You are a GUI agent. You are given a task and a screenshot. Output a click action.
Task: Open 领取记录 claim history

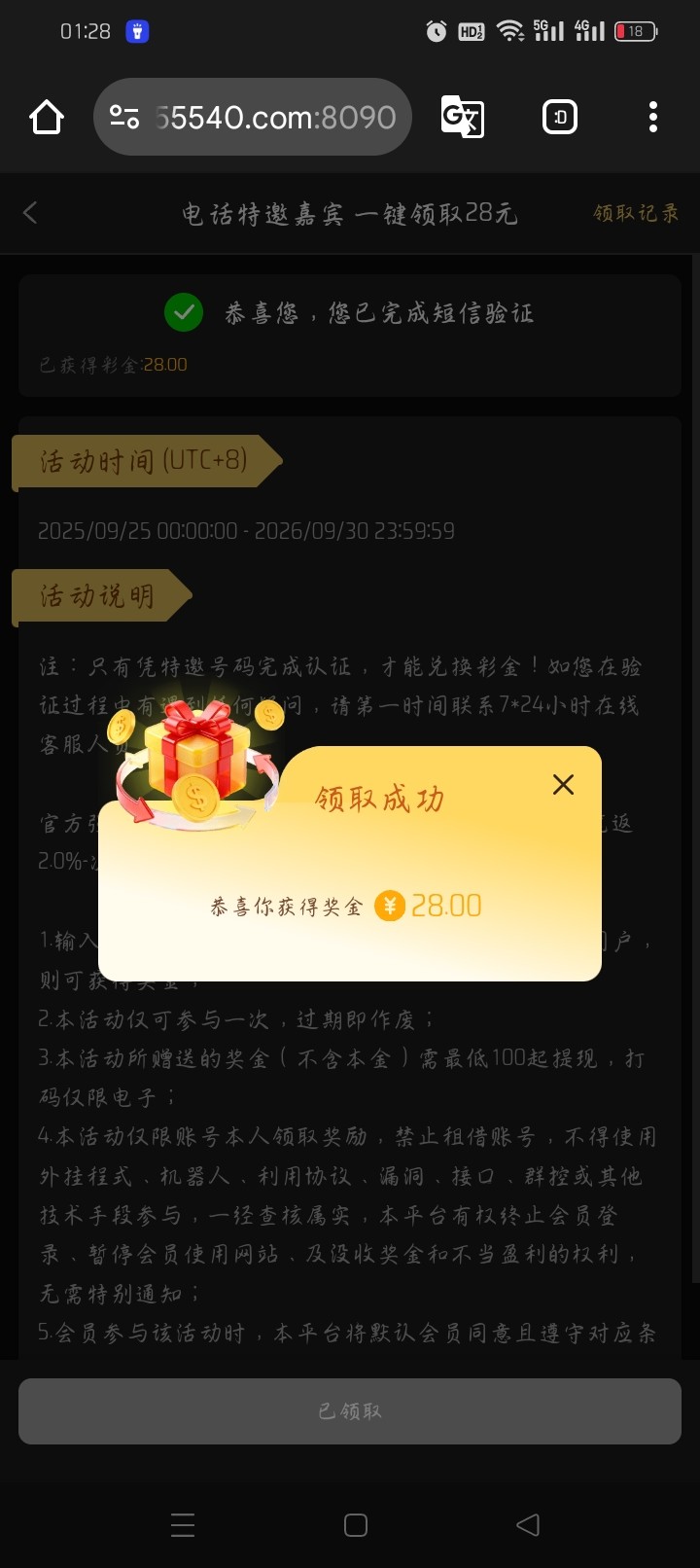(636, 213)
